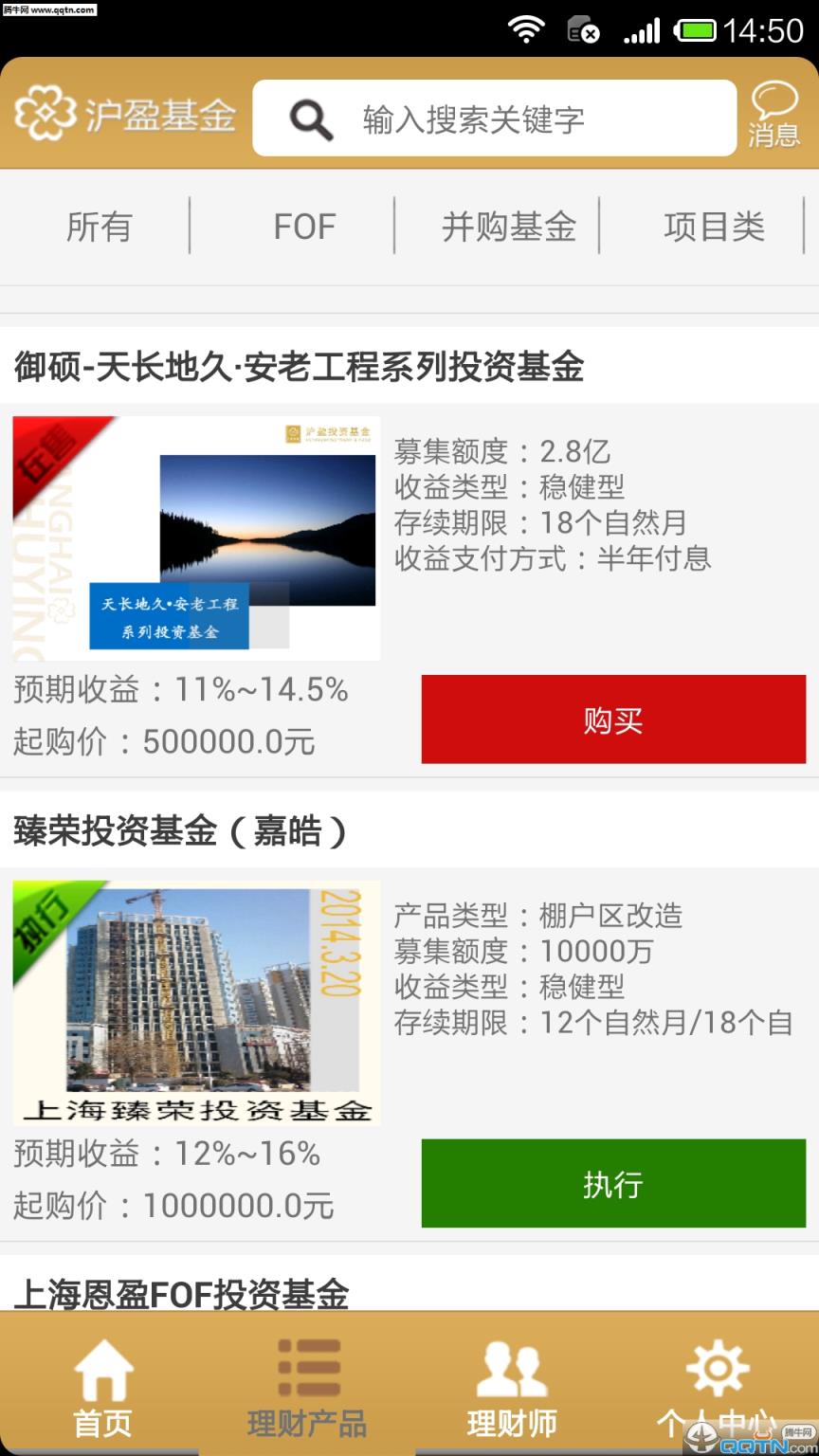The width and height of the screenshot is (819, 1456).
Task: Expand the 项目类 category filter
Action: (x=716, y=227)
